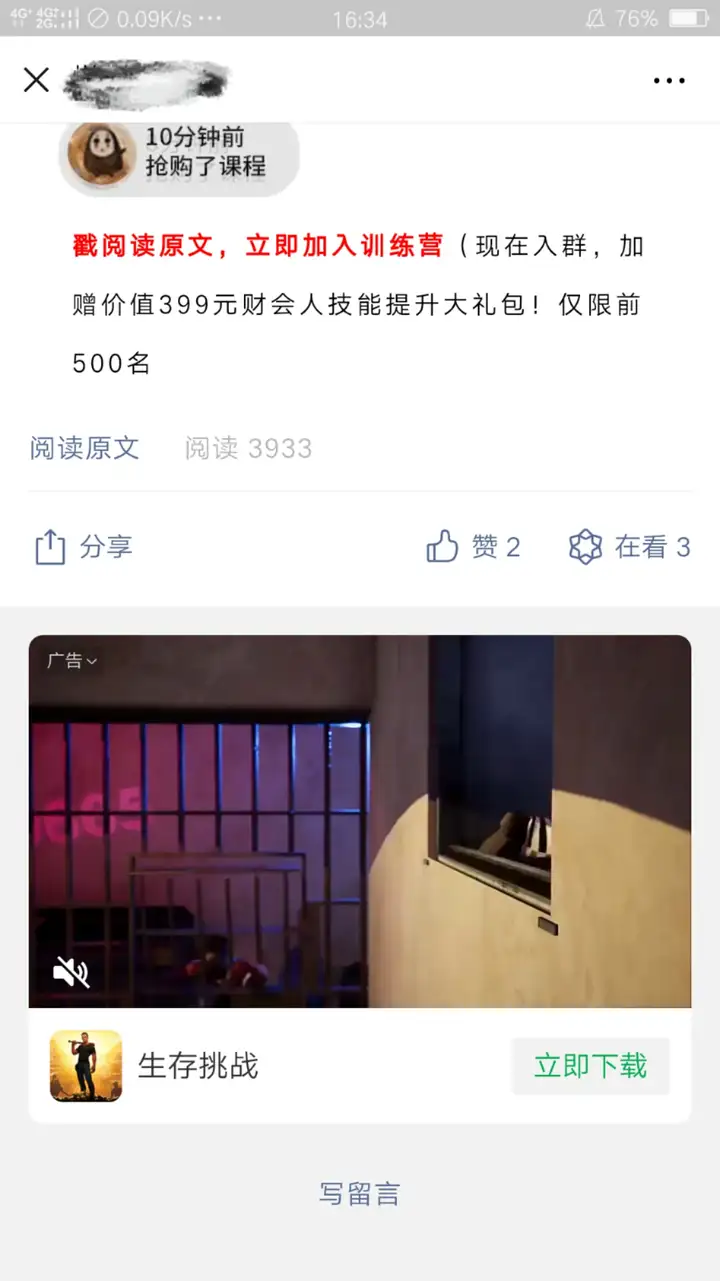Open the three-dot overflow menu

pos(669,81)
